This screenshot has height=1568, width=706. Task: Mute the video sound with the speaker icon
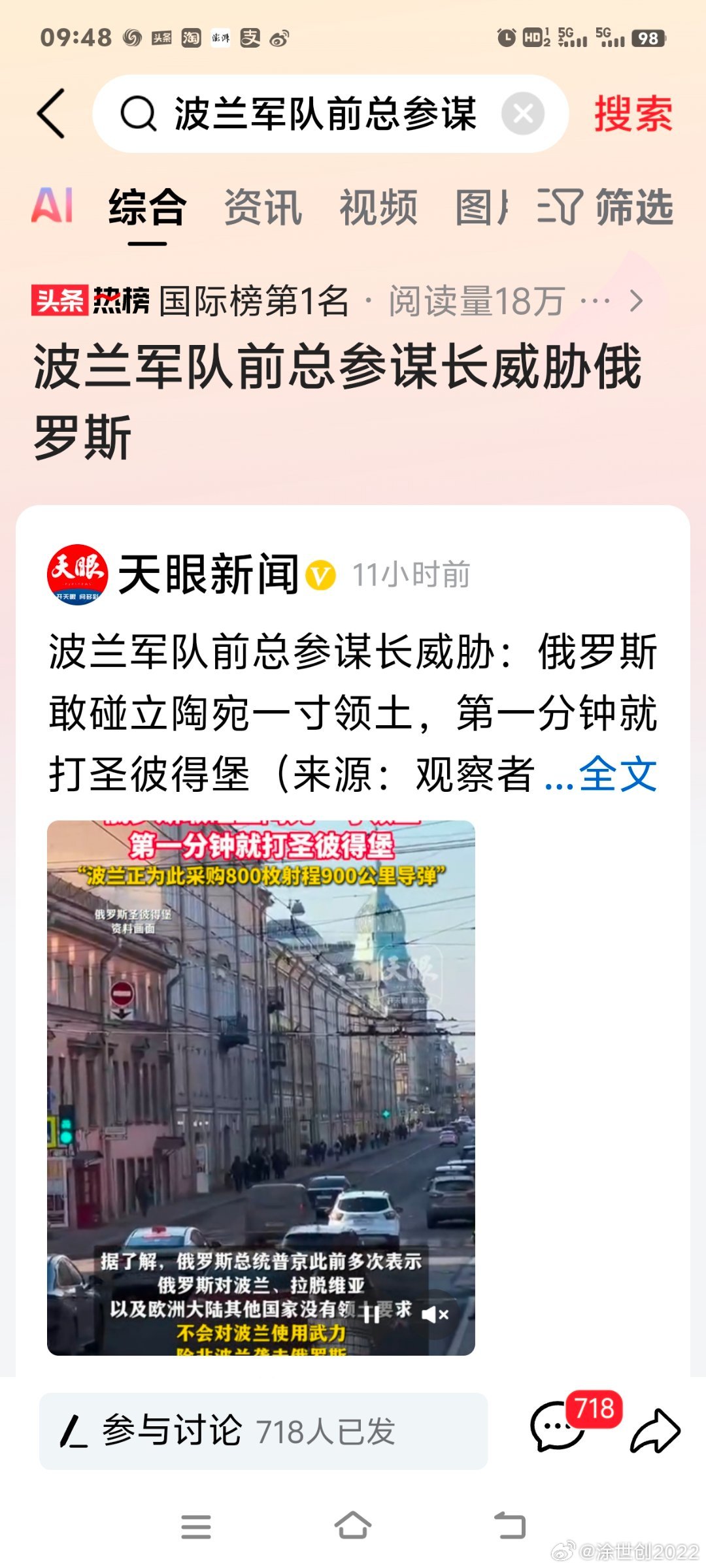coord(434,1314)
